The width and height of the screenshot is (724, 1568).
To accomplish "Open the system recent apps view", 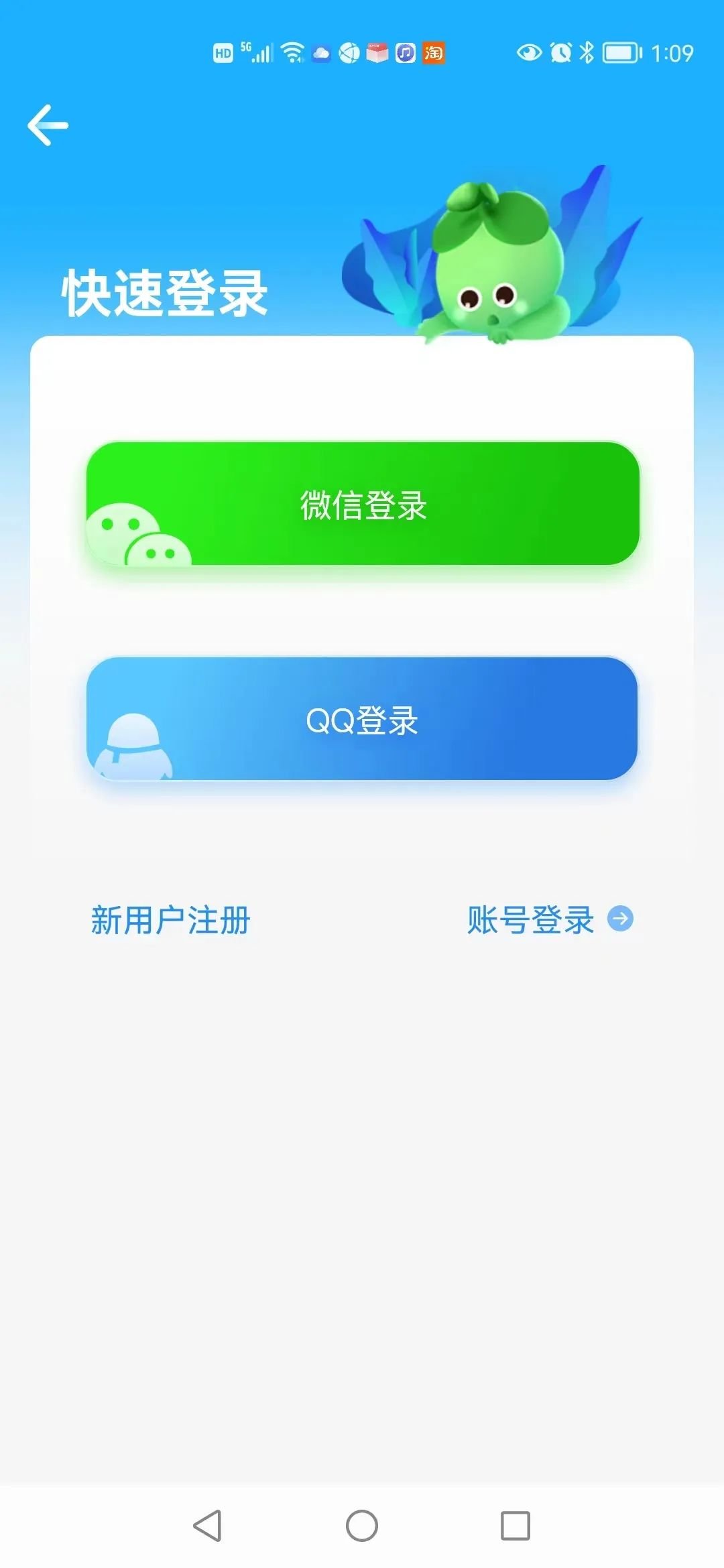I will (516, 1526).
